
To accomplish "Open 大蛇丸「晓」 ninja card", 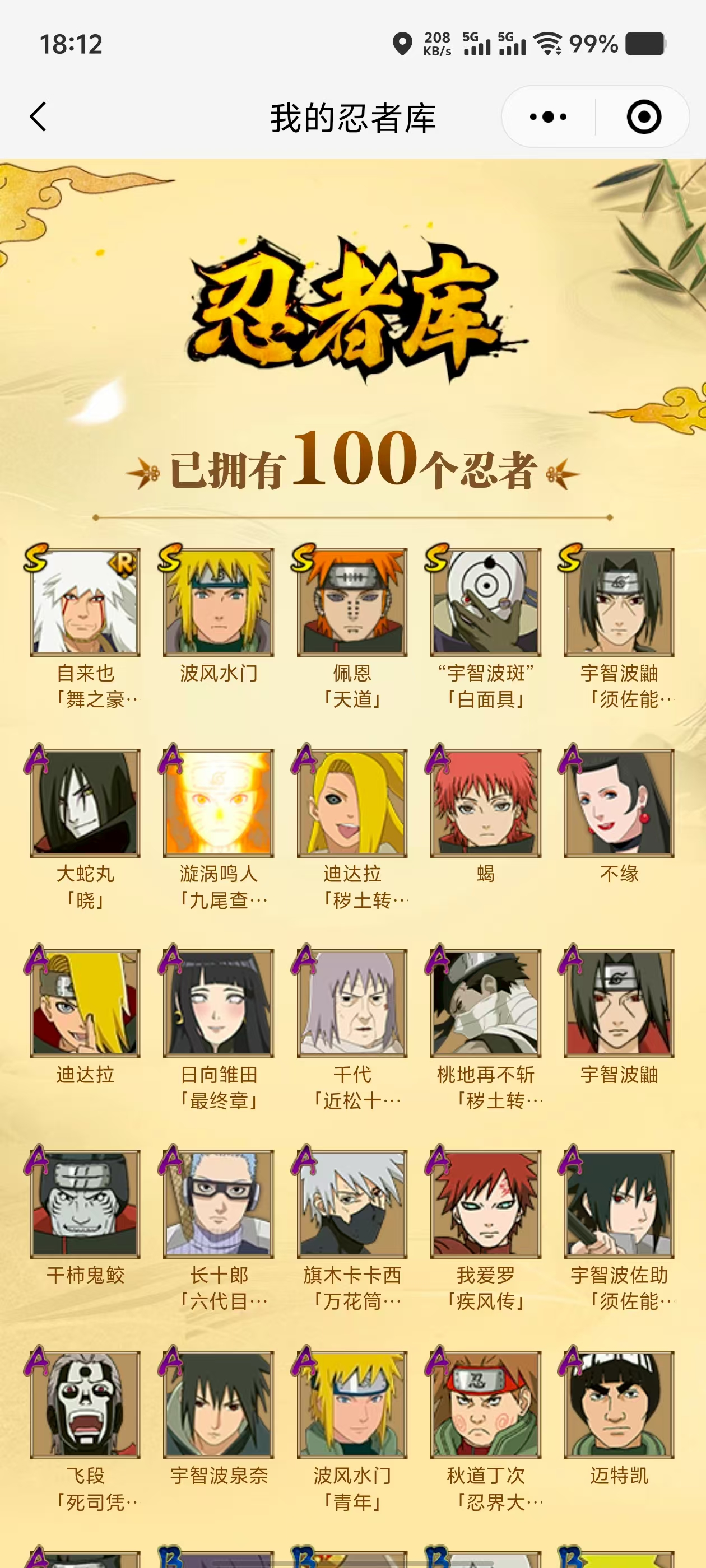I will click(x=85, y=803).
